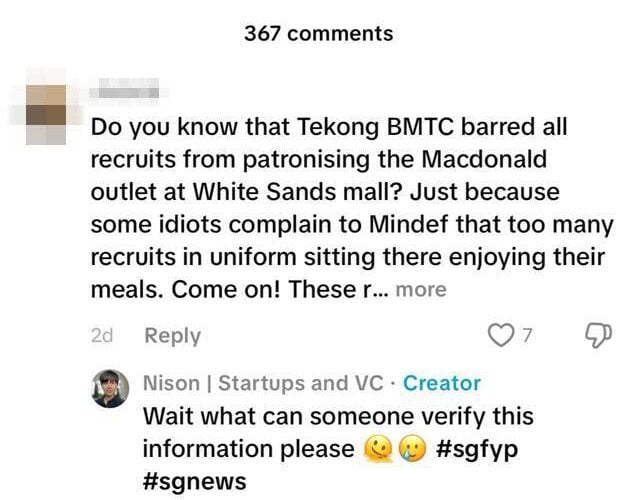Viewport: 637px width, 500px height.
Task: Like the Tekong BMTC comment
Action: click(500, 336)
